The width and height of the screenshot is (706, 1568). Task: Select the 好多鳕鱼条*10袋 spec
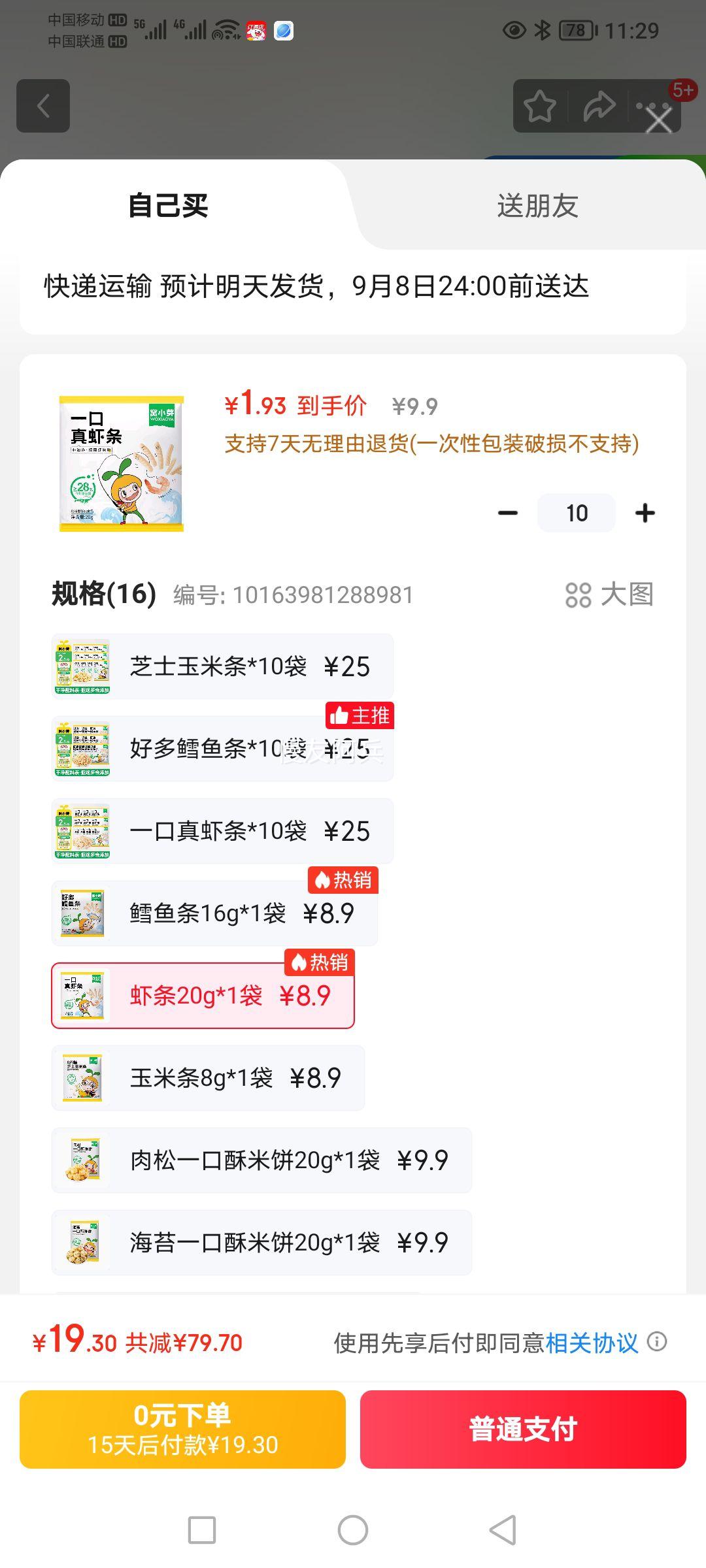pyautogui.click(x=222, y=749)
